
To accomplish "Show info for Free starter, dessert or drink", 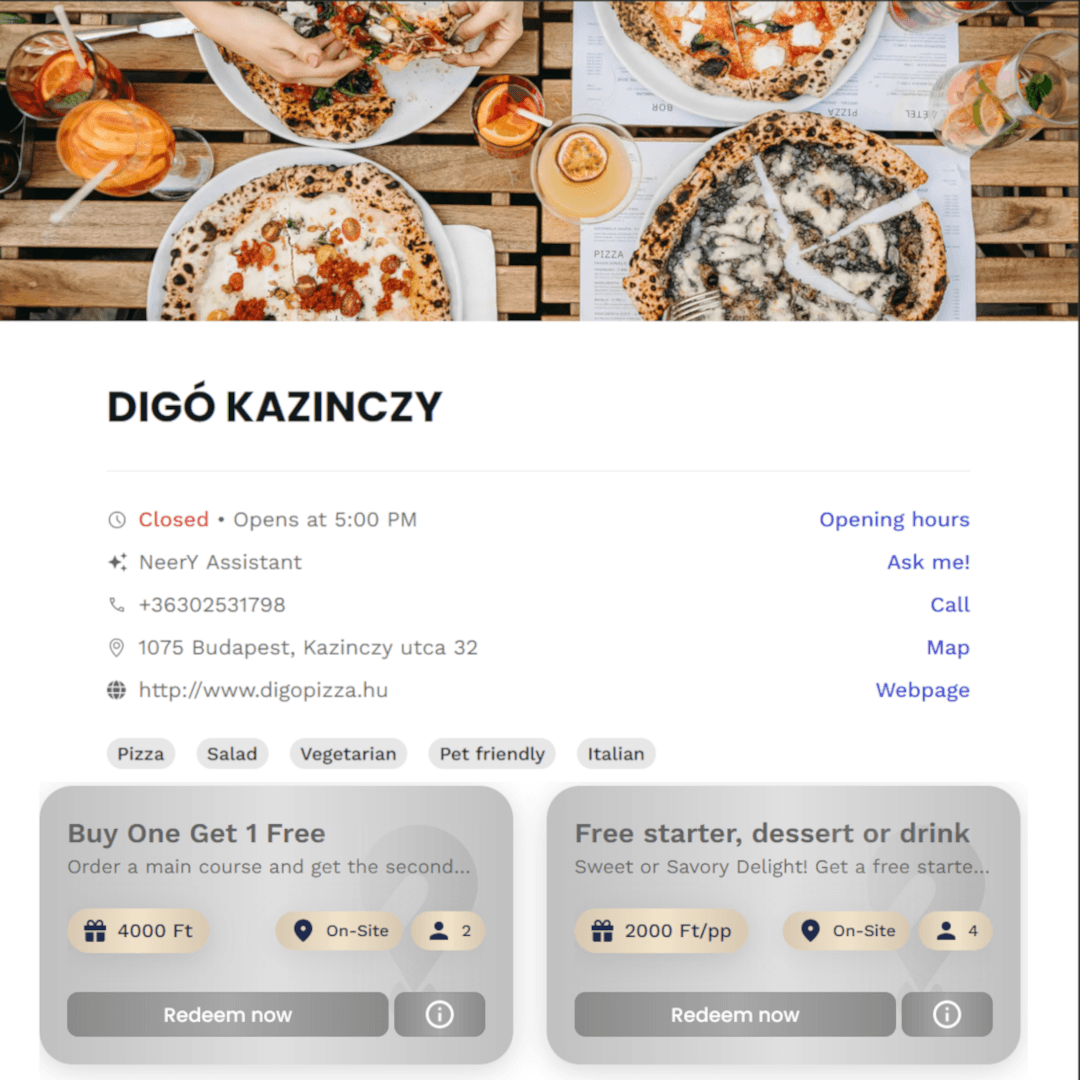I will (x=947, y=1015).
